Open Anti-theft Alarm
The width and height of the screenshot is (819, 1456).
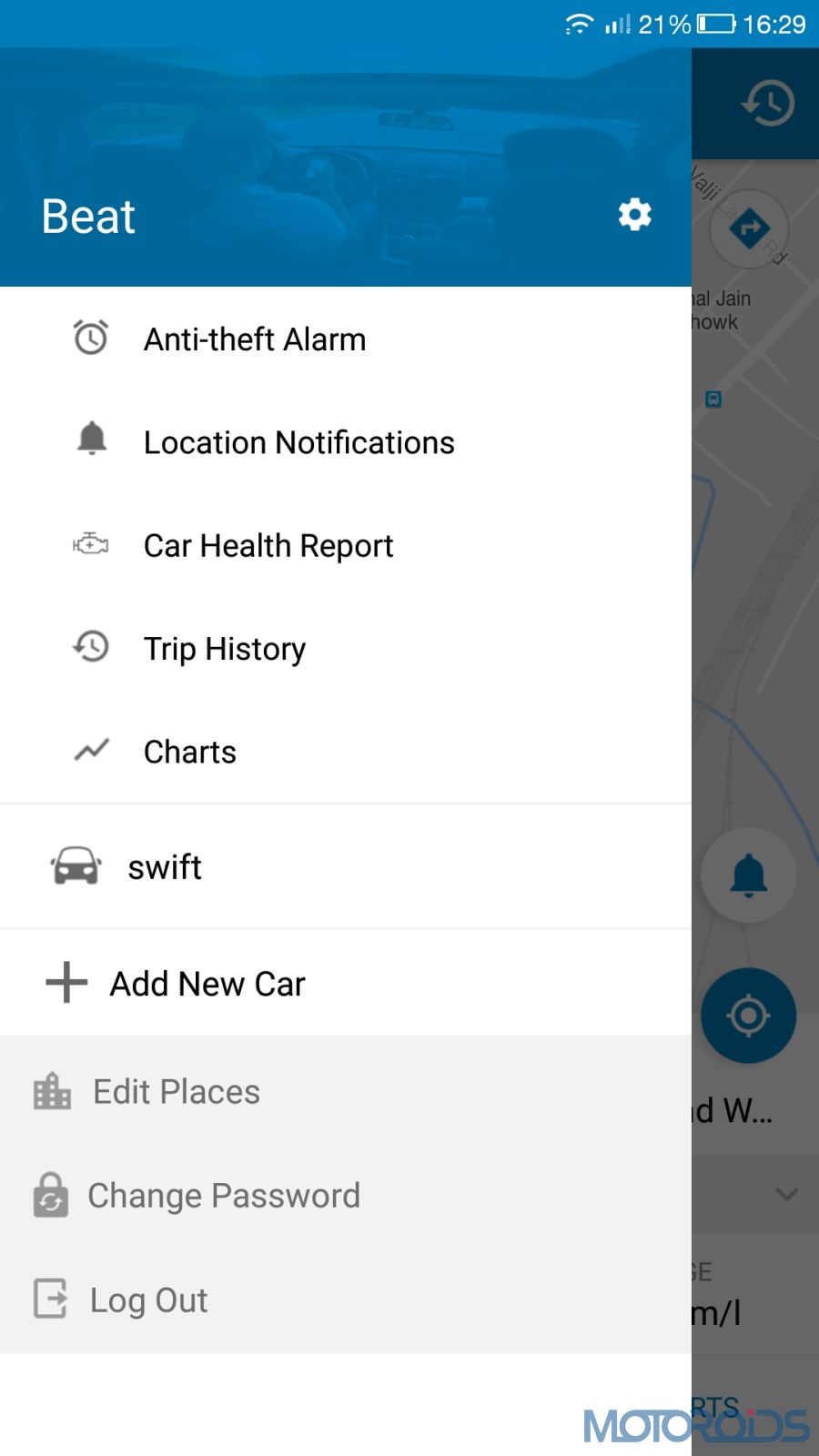pyautogui.click(x=346, y=339)
